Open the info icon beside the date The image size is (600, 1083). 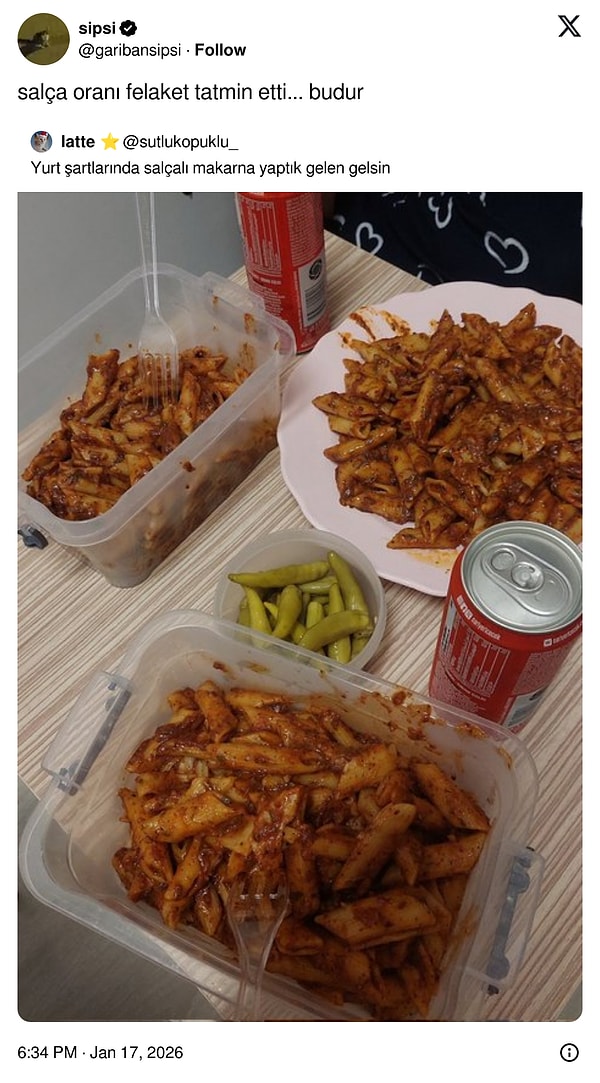tap(569, 1052)
